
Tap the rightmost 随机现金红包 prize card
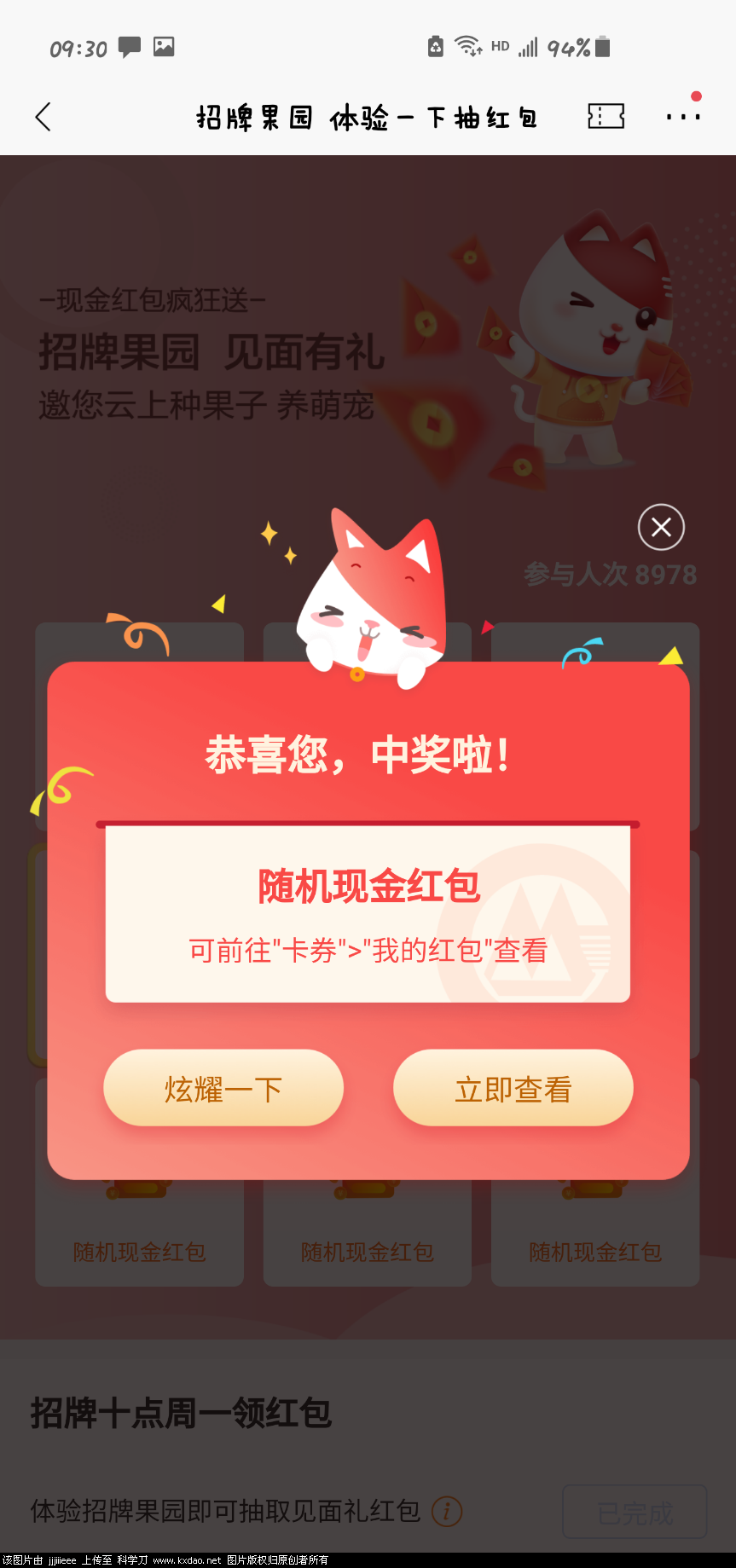click(594, 1251)
